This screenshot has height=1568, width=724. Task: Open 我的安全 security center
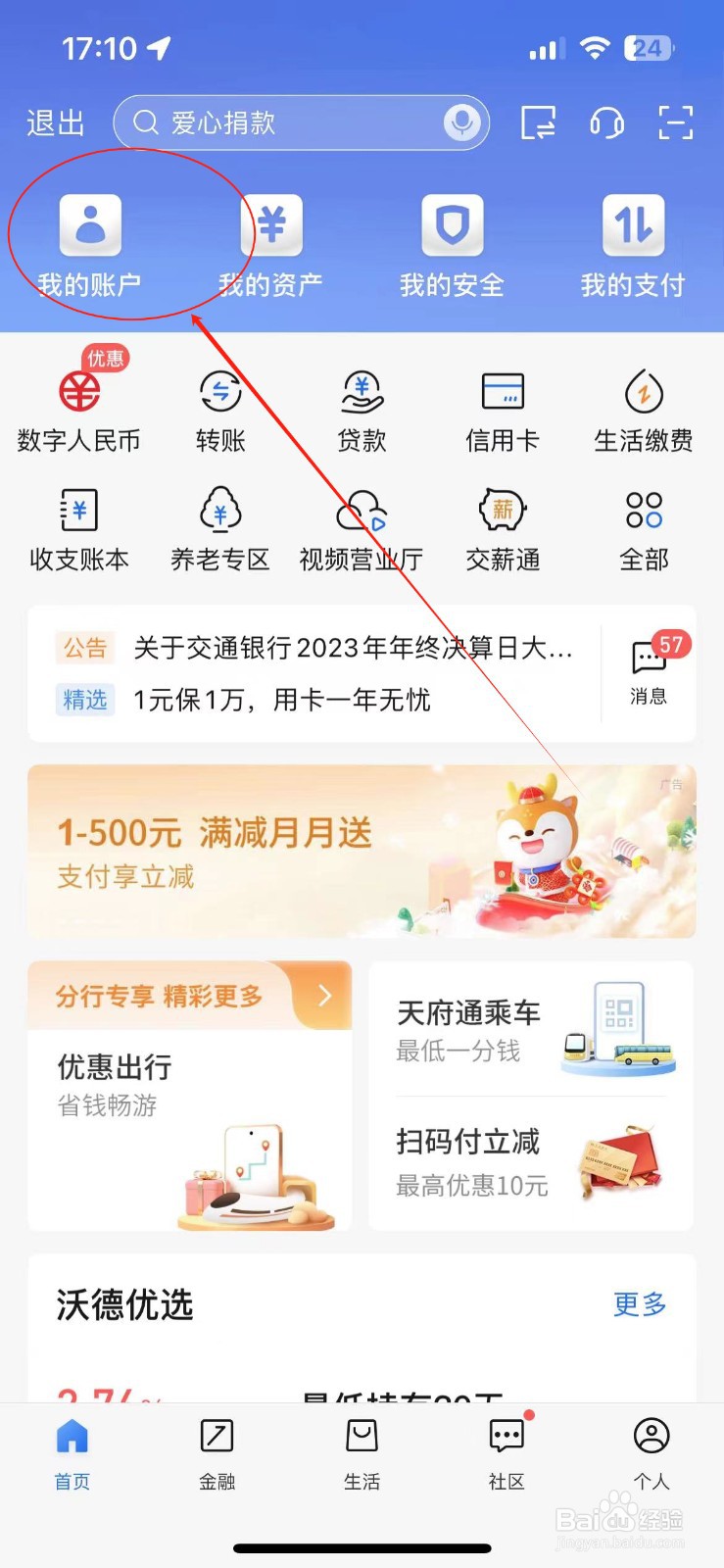[452, 240]
